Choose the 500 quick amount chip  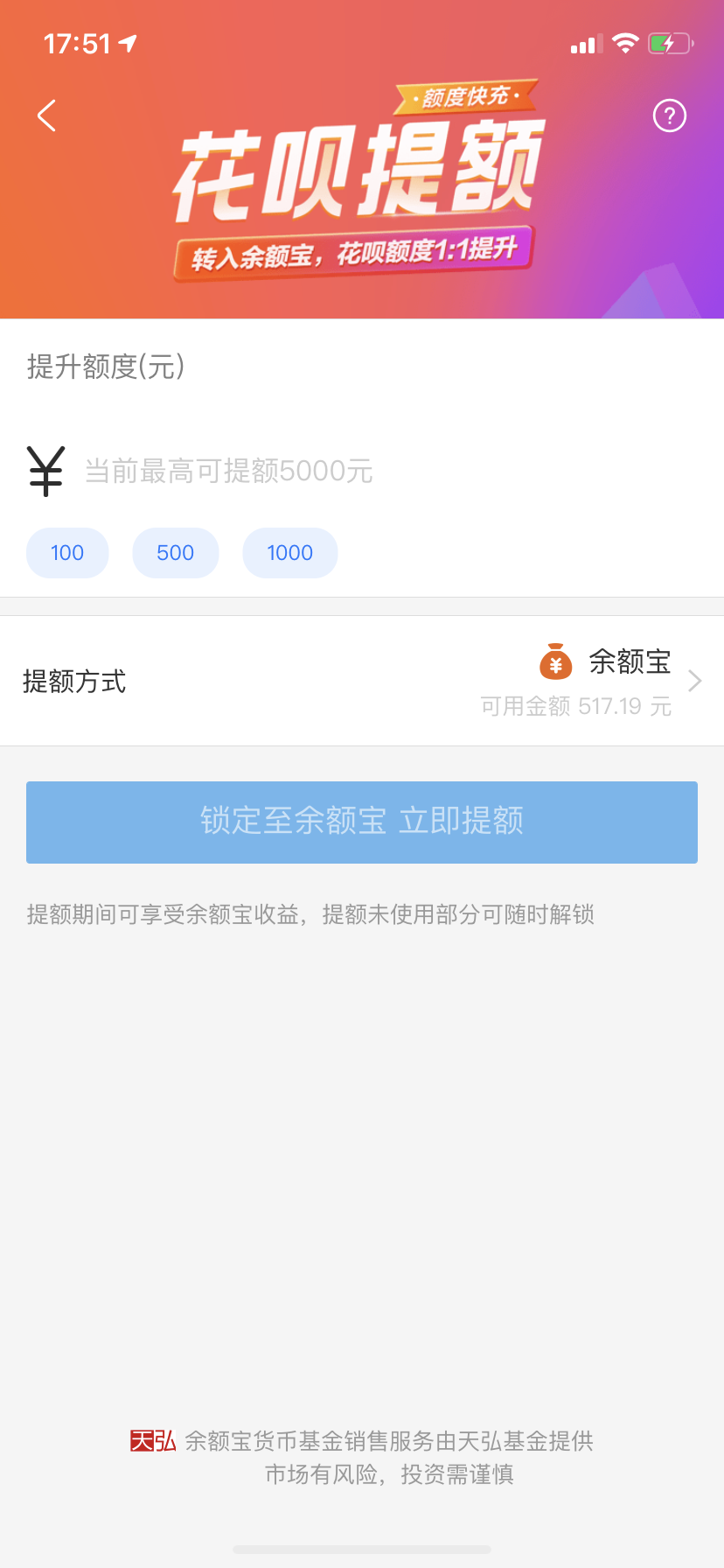click(176, 553)
